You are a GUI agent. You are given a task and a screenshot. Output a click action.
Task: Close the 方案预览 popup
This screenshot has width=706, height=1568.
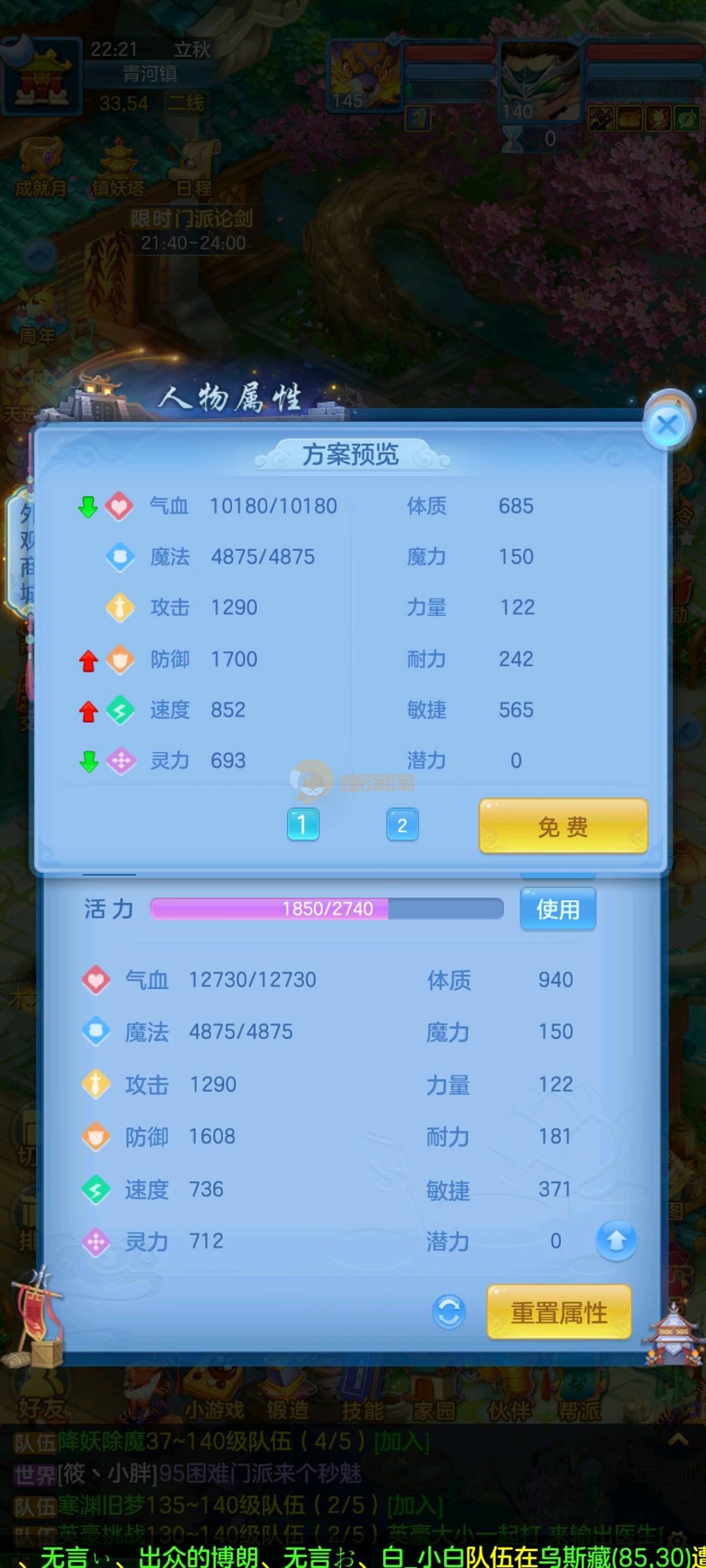[x=667, y=425]
